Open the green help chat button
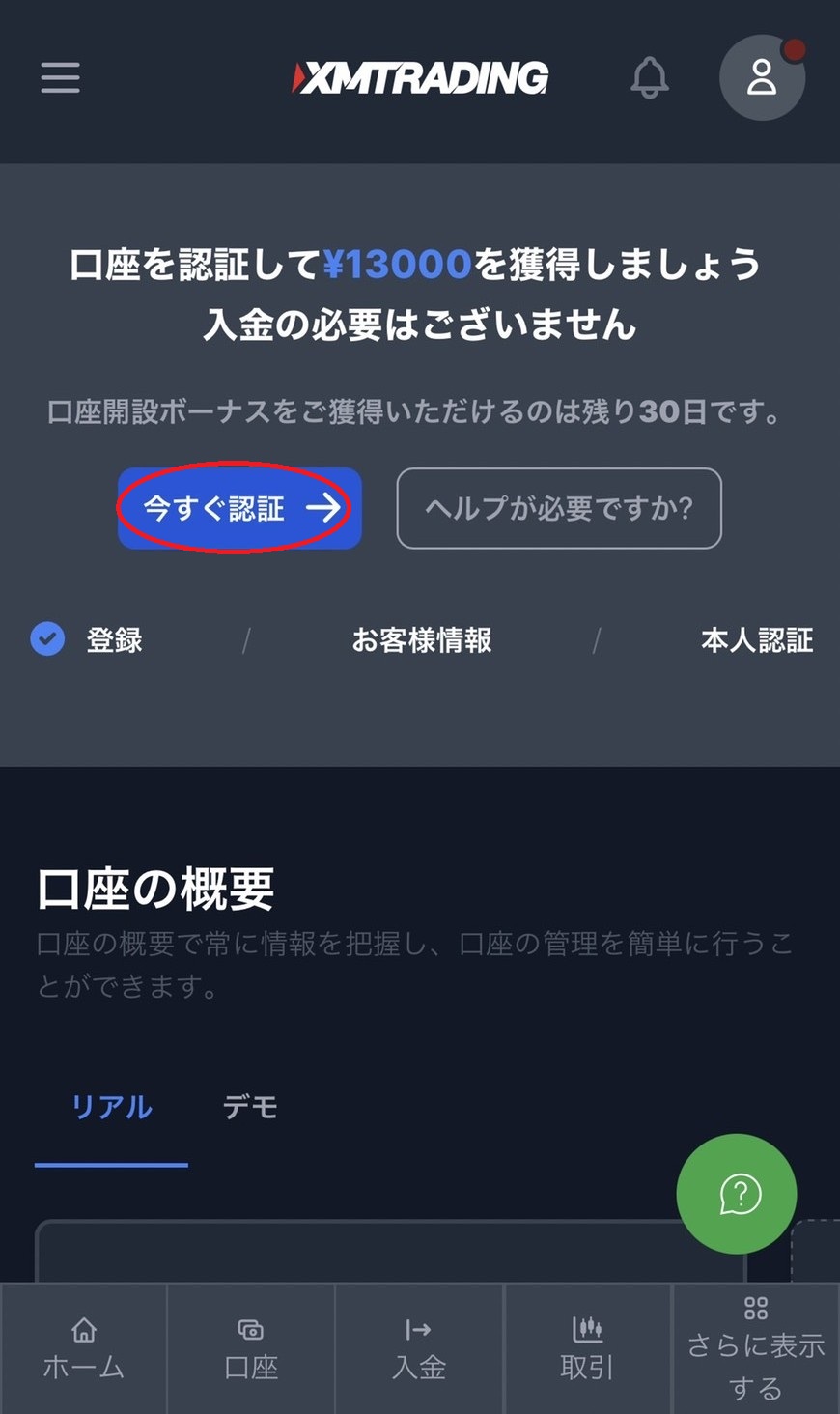This screenshot has height=1414, width=840. [737, 1194]
